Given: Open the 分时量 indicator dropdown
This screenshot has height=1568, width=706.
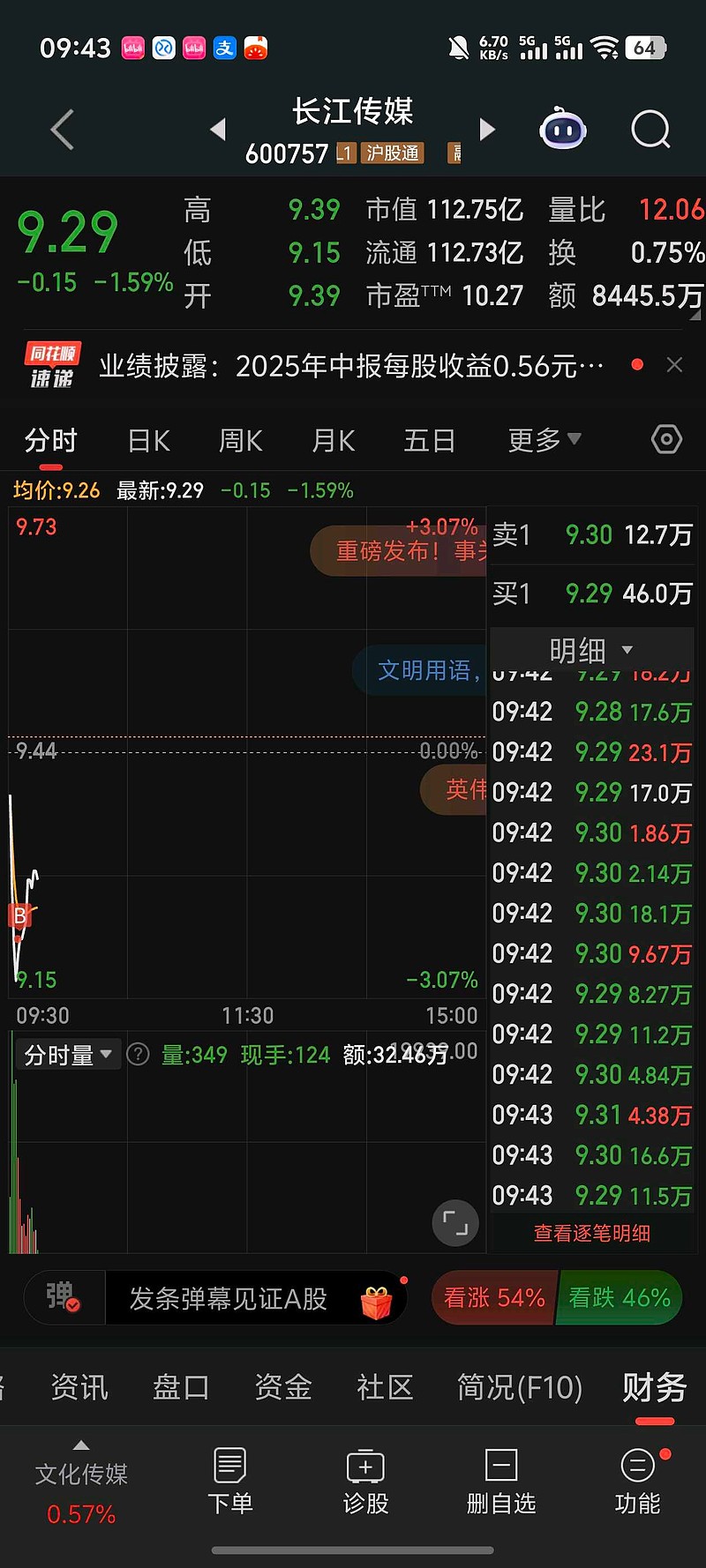Looking at the screenshot, I should (67, 1055).
